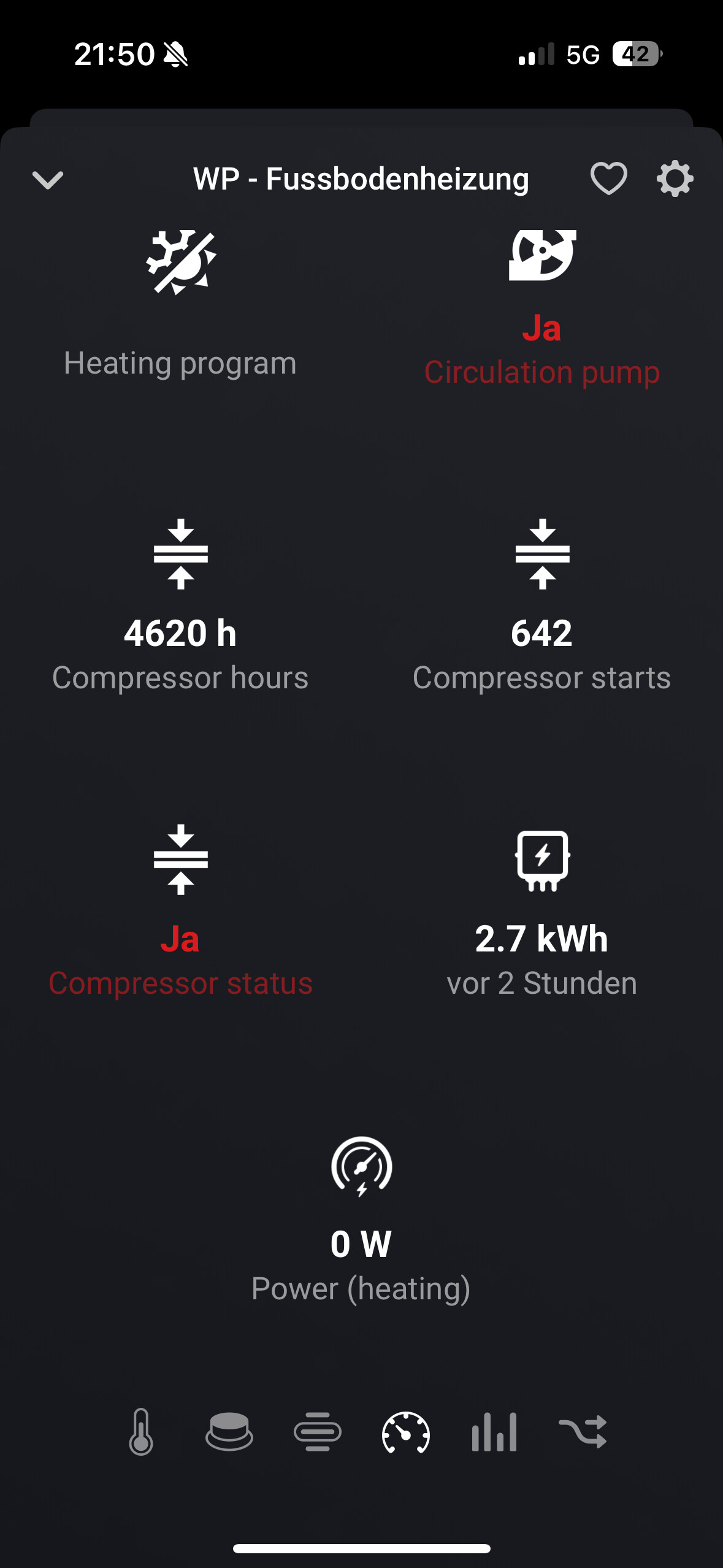This screenshot has width=723, height=1568.
Task: Show the flows shuffle-arrows tab
Action: point(583,1432)
